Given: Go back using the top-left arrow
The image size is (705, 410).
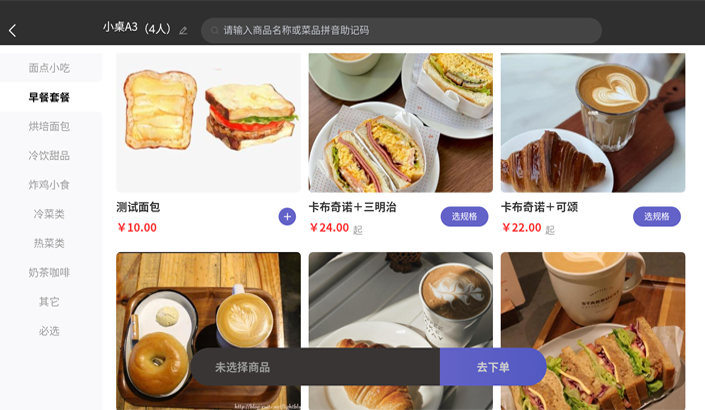Looking at the screenshot, I should [x=13, y=30].
